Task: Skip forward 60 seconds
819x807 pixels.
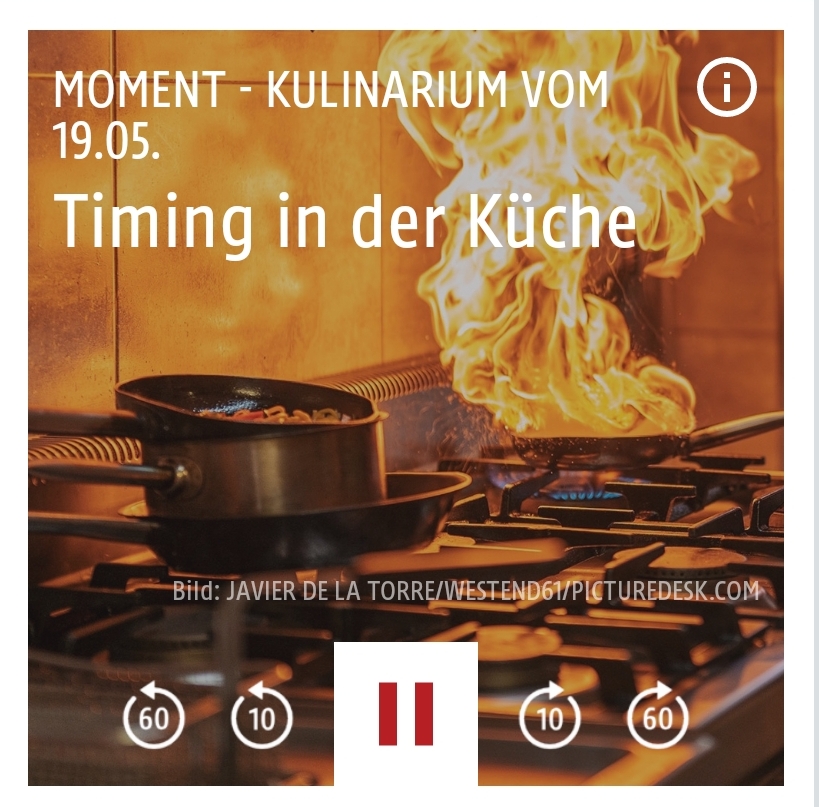Action: (658, 716)
